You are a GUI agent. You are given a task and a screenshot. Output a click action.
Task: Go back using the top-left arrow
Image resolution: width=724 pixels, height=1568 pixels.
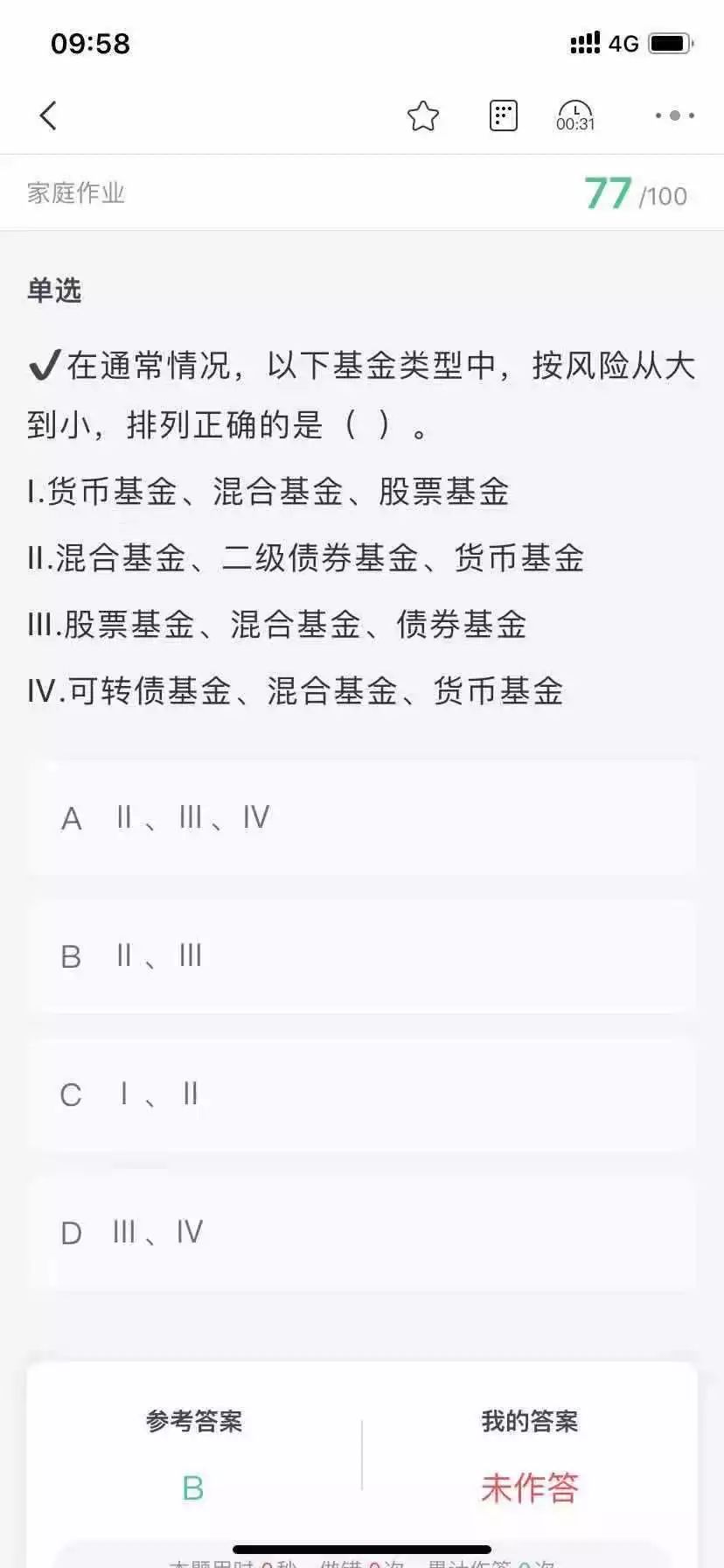(48, 115)
